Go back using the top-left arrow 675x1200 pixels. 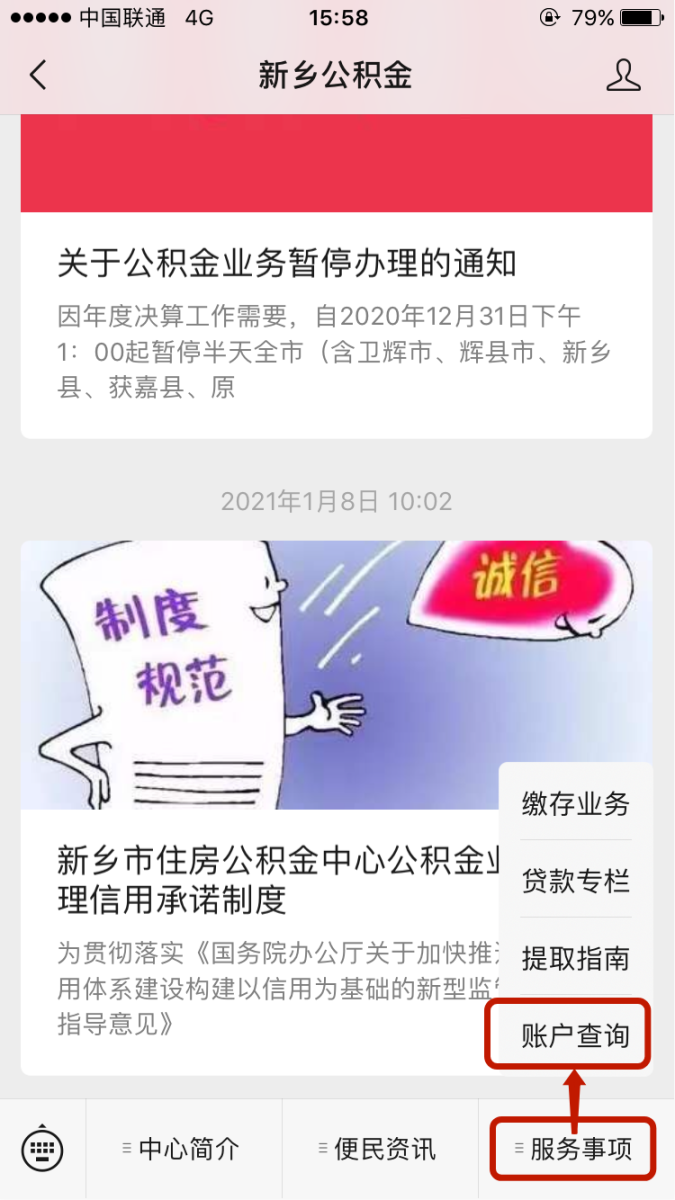point(38,75)
